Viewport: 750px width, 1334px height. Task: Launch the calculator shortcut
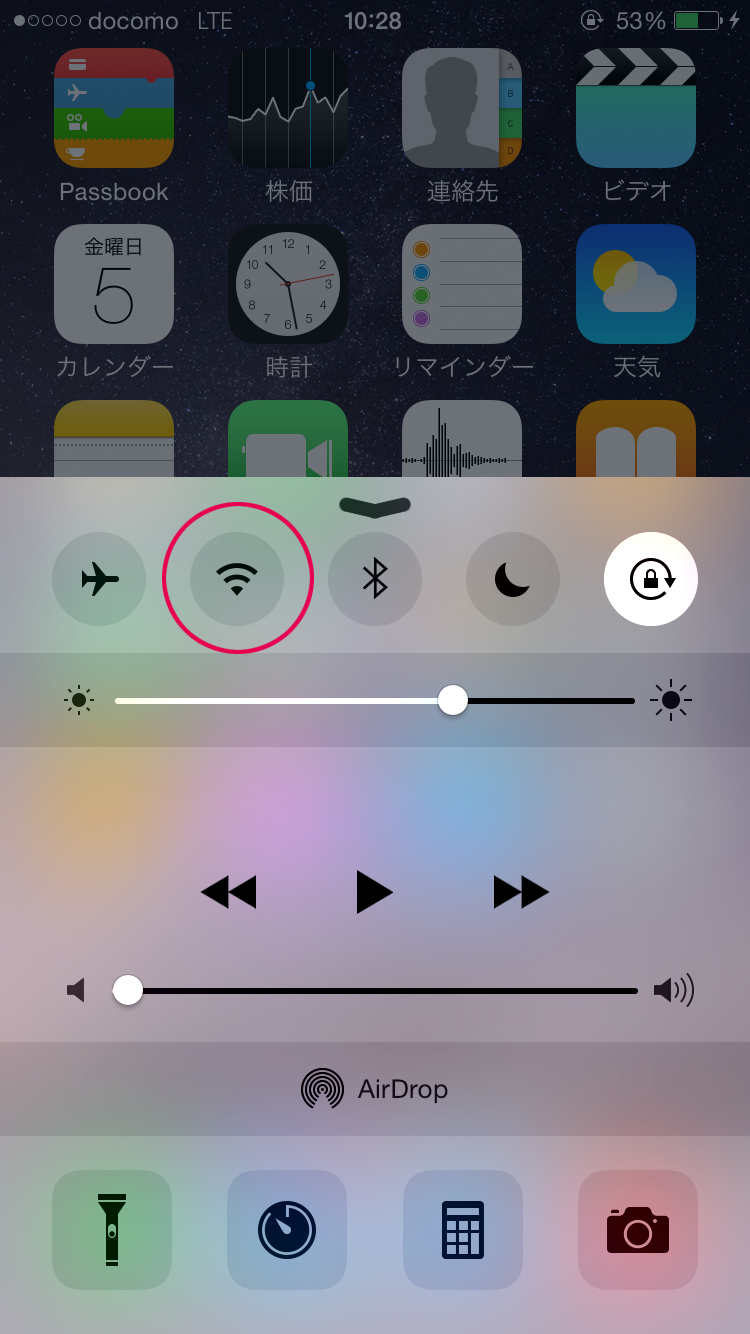click(x=463, y=1230)
